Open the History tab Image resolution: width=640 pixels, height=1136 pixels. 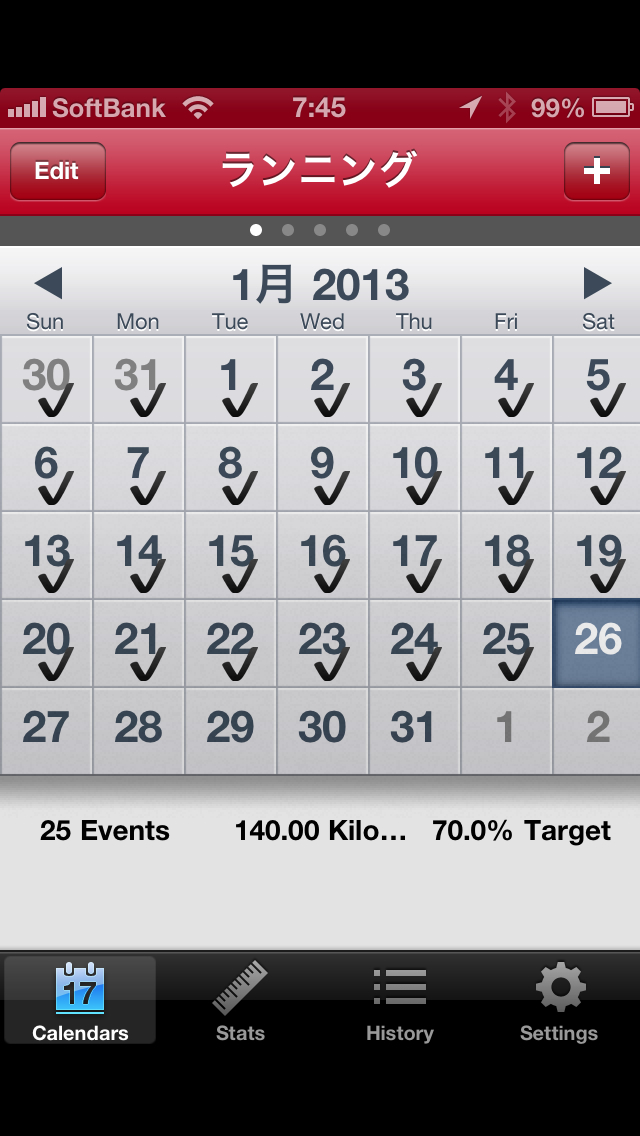[x=400, y=1001]
